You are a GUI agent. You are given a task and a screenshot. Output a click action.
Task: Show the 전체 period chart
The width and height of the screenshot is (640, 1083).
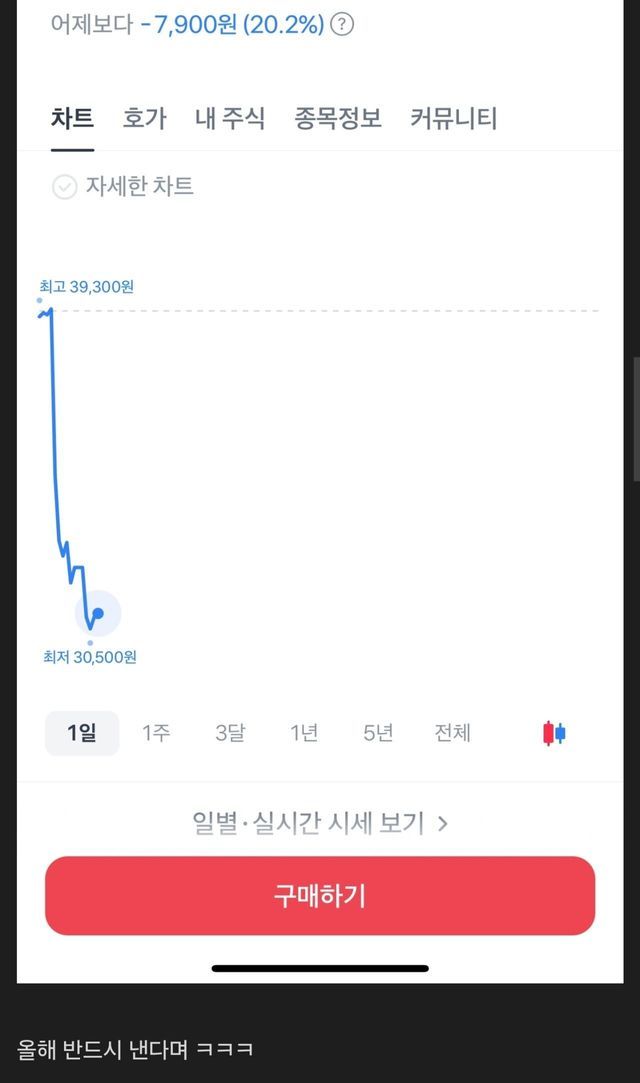452,733
